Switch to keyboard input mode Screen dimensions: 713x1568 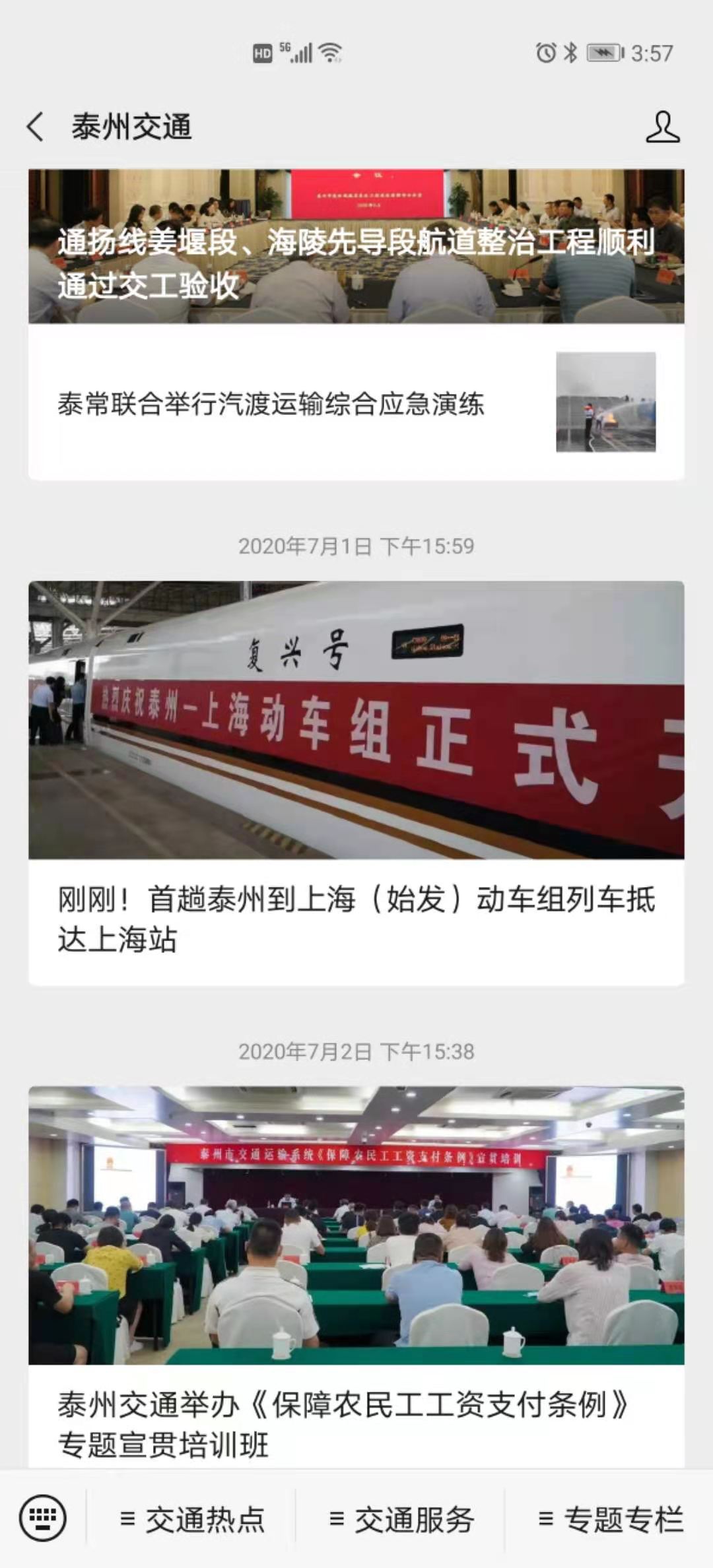pos(43,1519)
